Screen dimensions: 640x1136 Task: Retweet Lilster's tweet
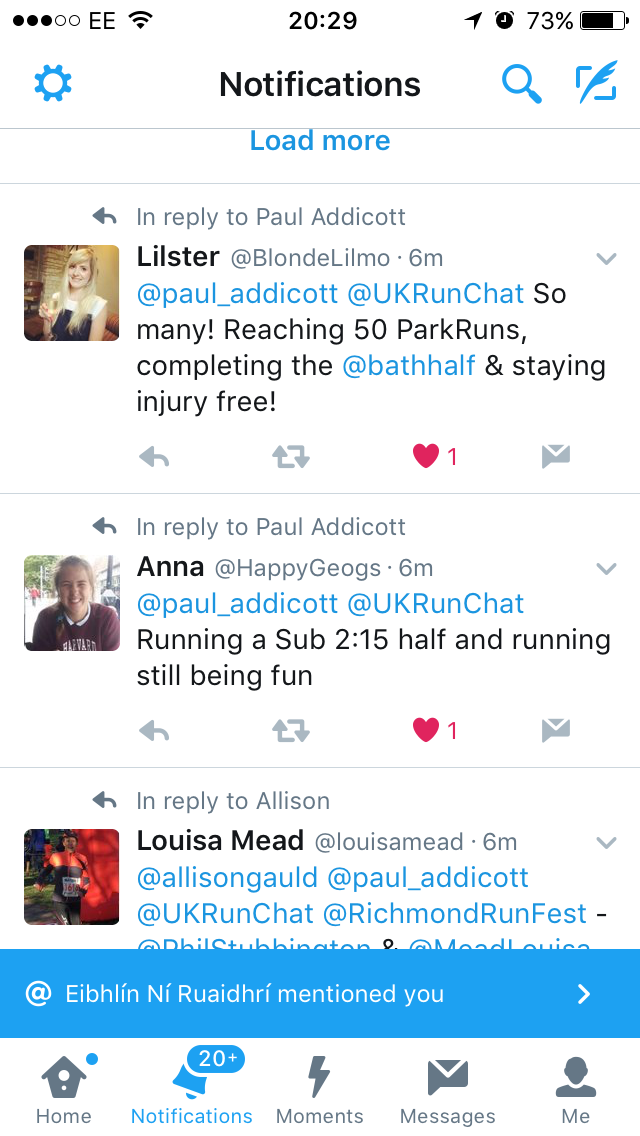[x=291, y=457]
